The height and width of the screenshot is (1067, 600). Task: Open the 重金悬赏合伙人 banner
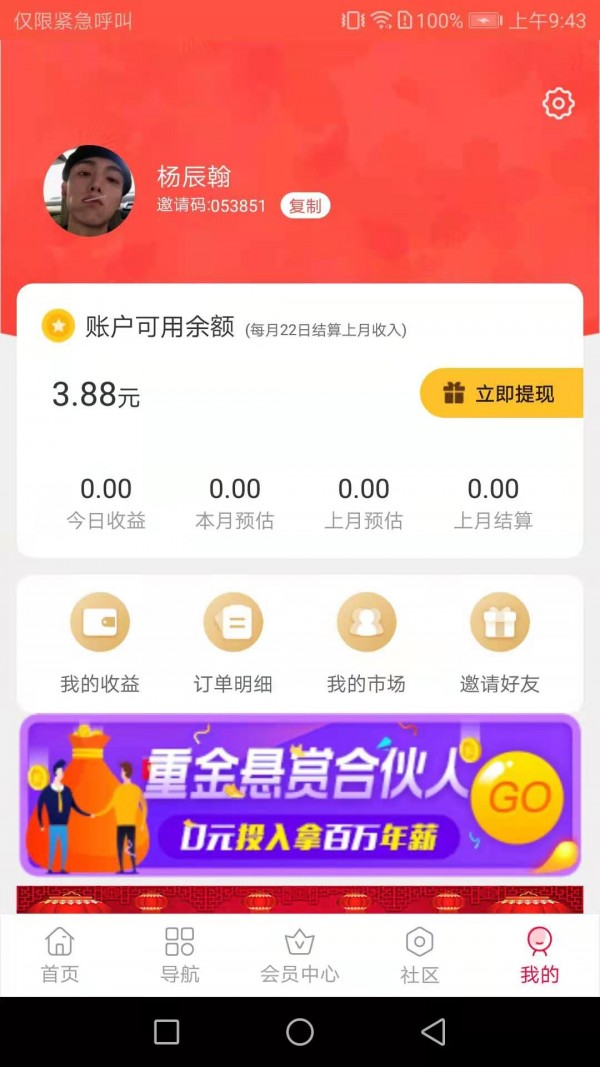pos(300,795)
